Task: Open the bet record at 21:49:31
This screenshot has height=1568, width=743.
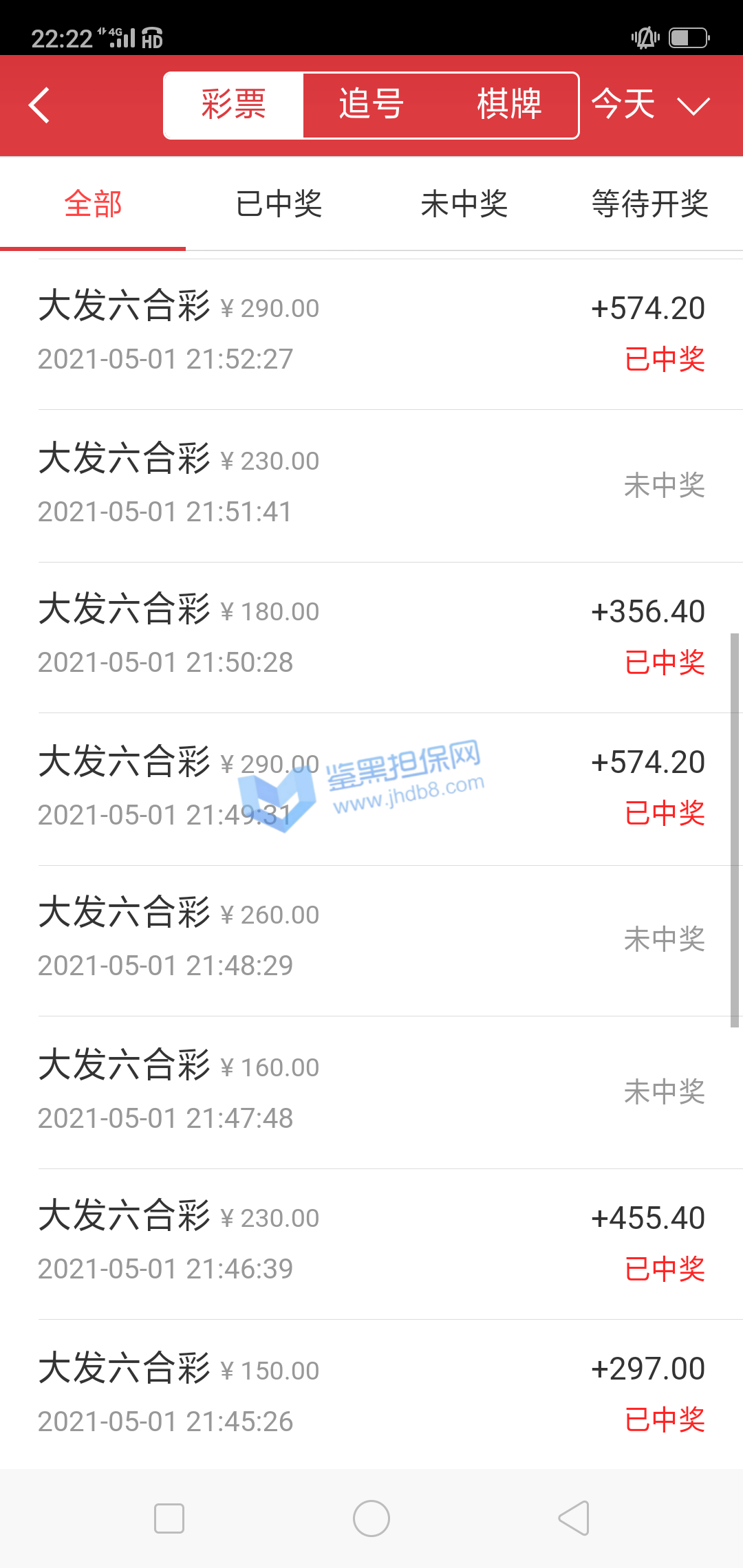Action: coord(371,789)
